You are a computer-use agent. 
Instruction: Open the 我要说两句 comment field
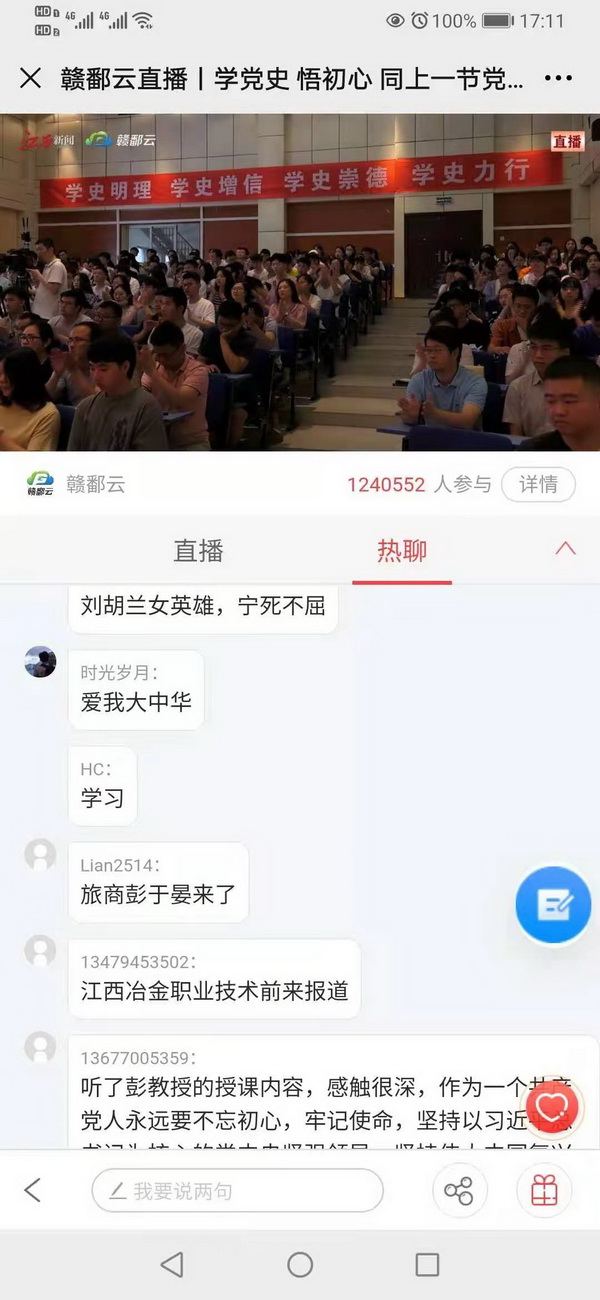point(237,1191)
